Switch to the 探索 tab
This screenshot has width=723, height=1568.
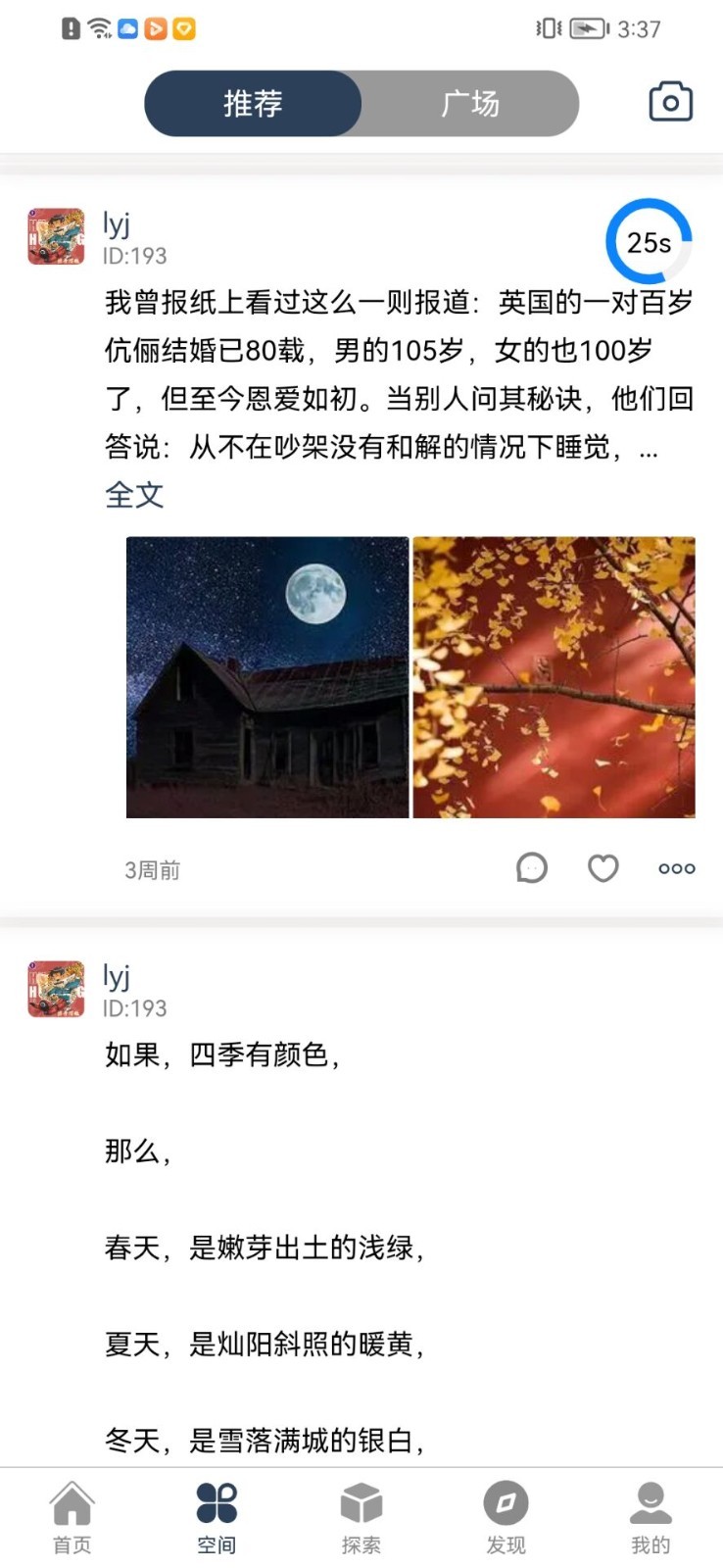361,1518
